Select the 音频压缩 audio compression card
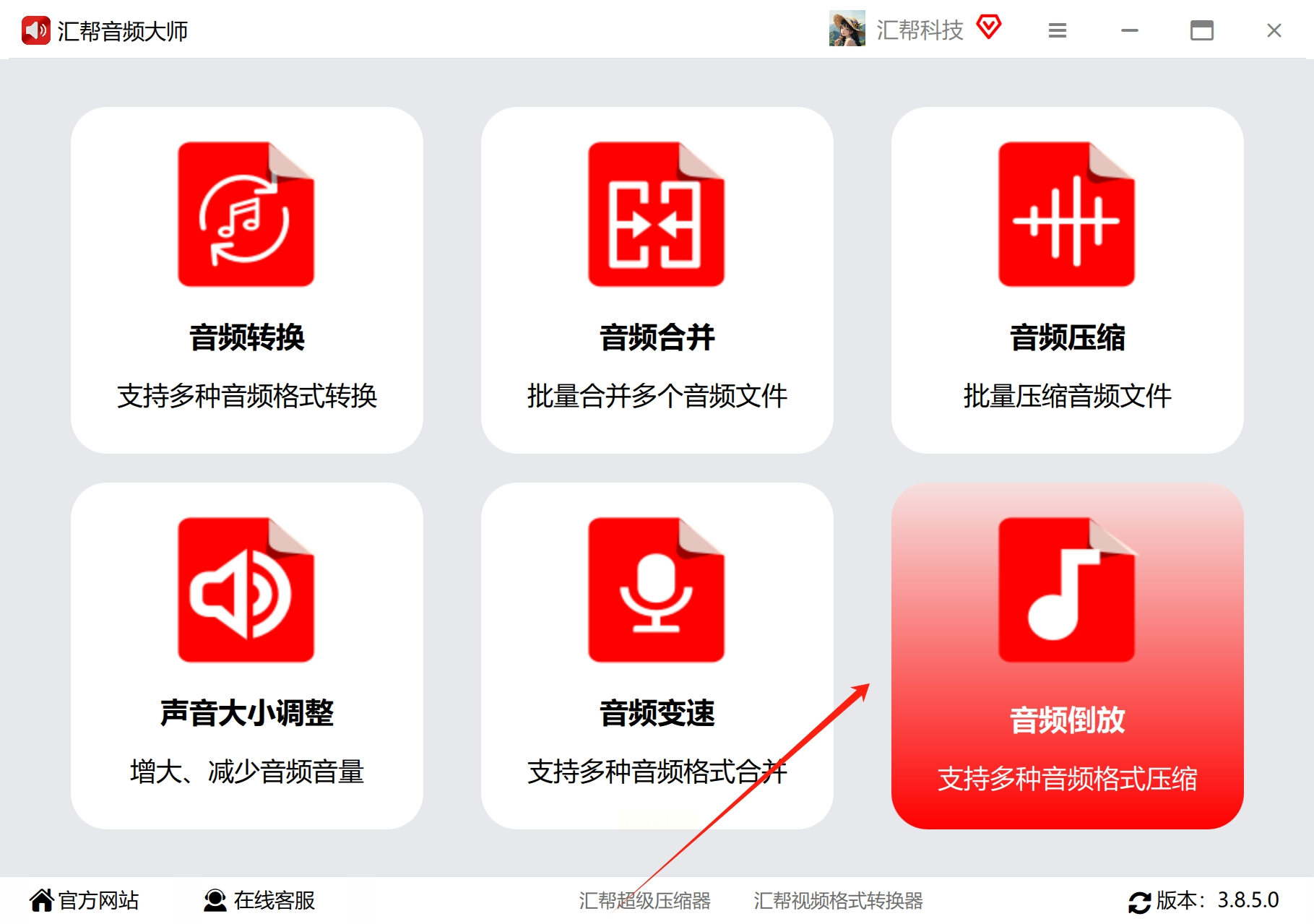 coord(1067,280)
